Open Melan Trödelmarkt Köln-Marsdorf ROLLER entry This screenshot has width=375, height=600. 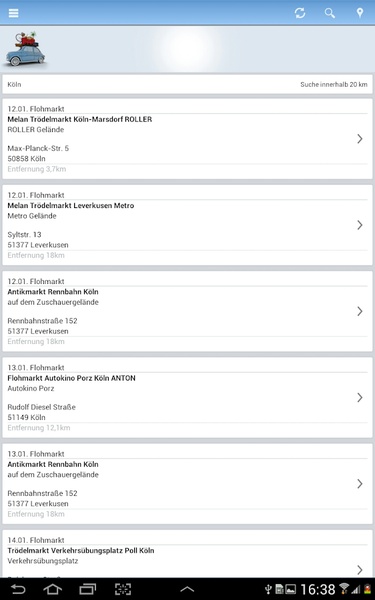(x=188, y=139)
